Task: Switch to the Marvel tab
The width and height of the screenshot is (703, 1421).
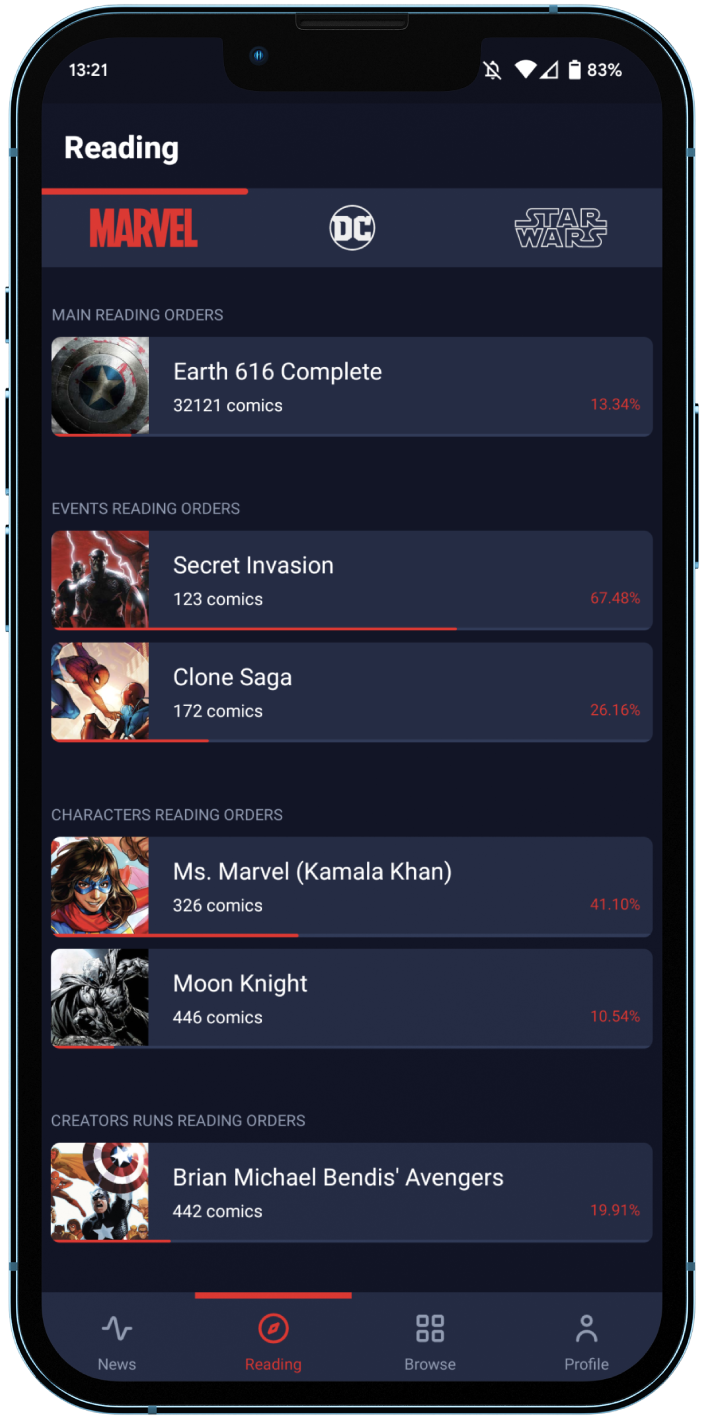Action: pos(144,228)
